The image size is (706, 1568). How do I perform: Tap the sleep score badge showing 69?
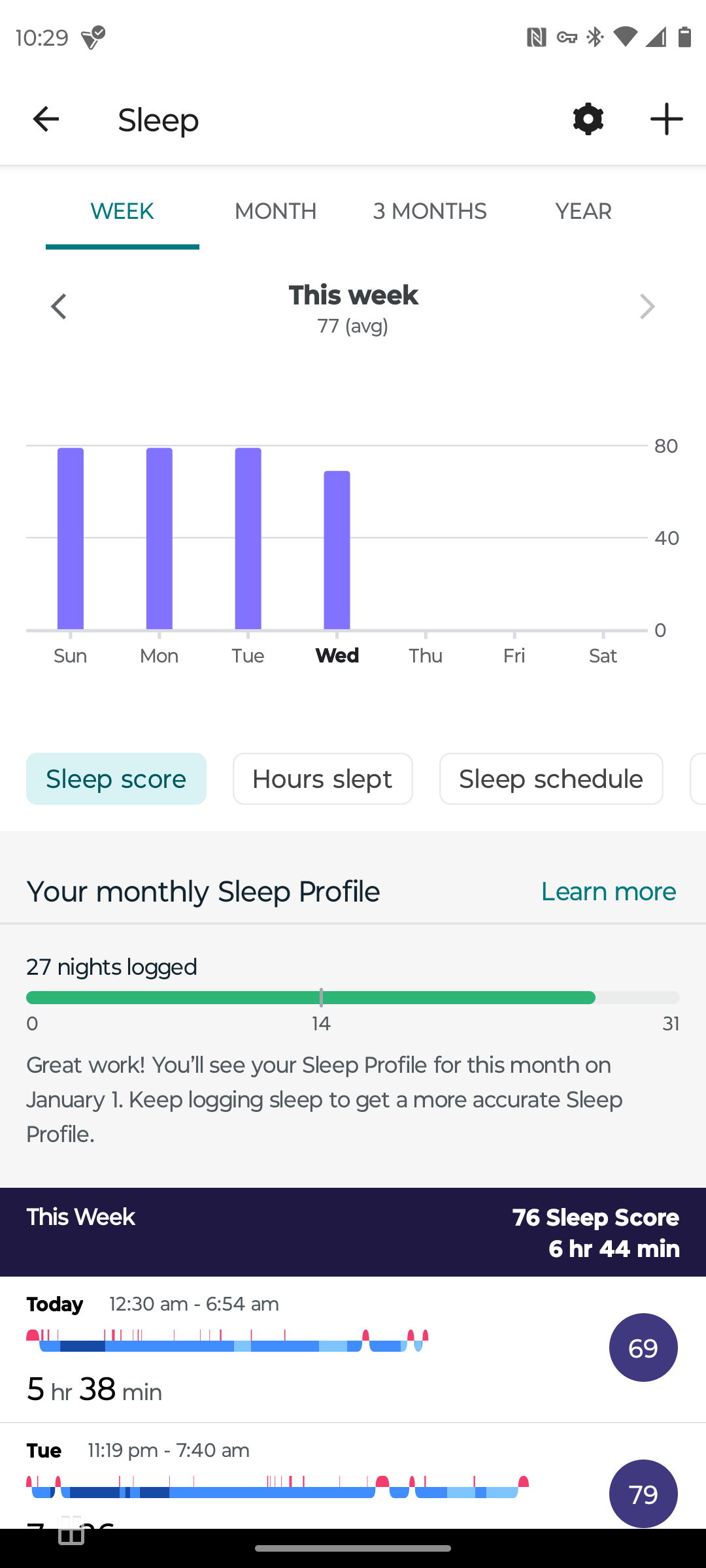pos(643,1347)
